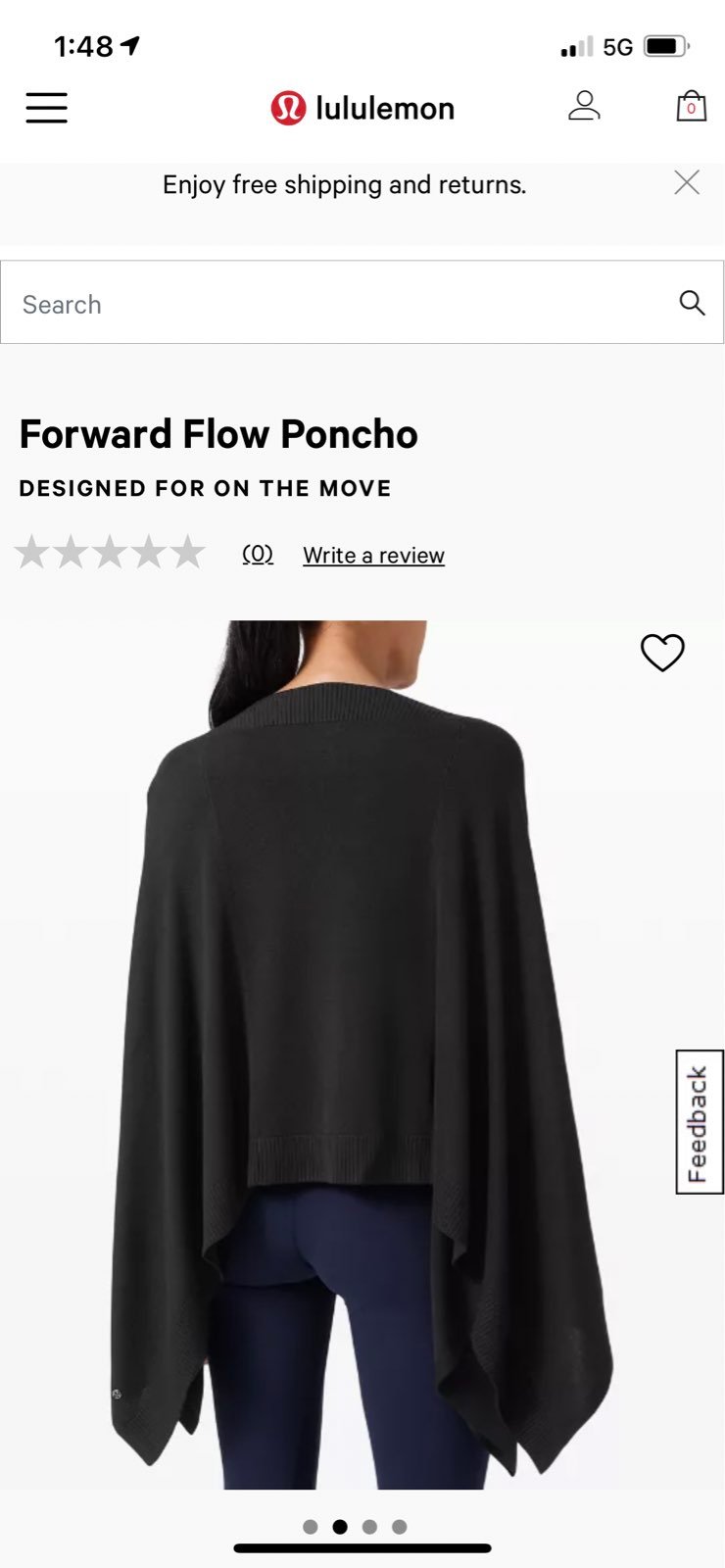The width and height of the screenshot is (725, 1568).
Task: Add poncho to wishlist with heart
Action: coord(662,653)
